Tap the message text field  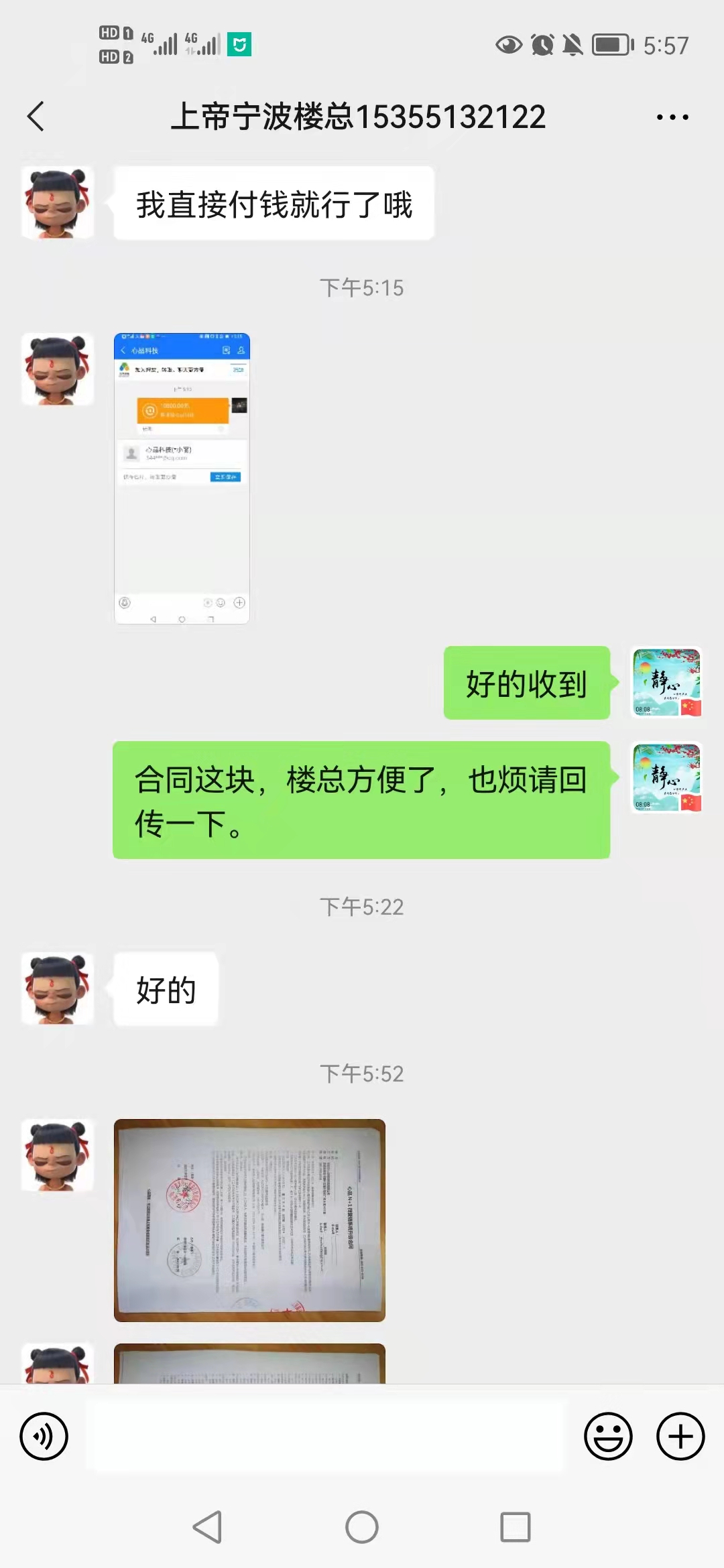327,1436
